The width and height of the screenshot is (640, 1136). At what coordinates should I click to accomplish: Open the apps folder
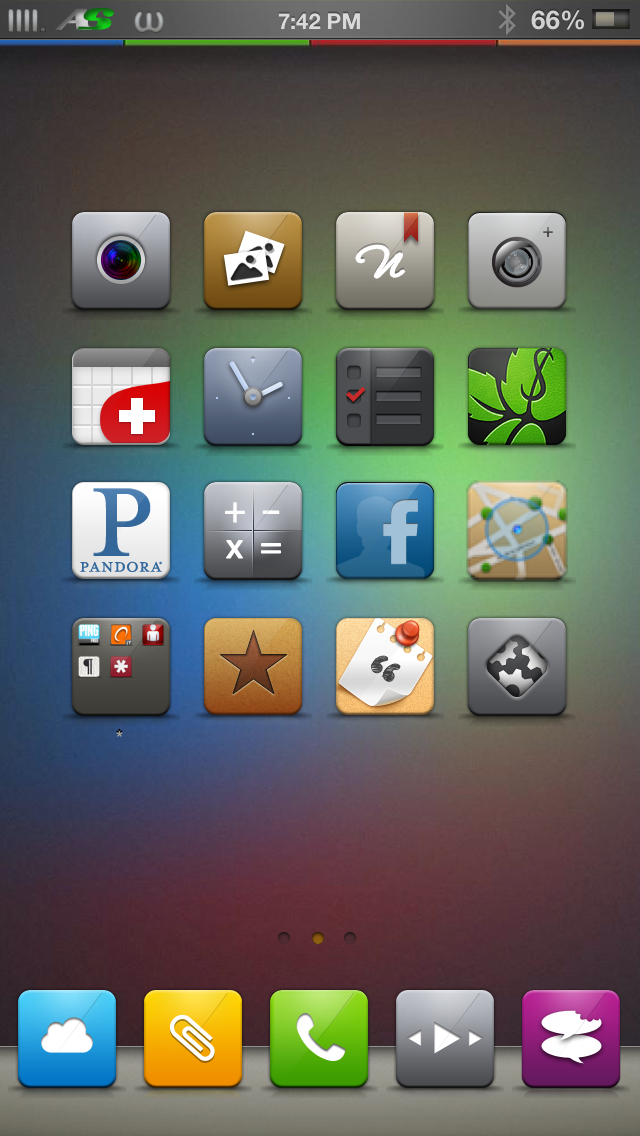(121, 666)
